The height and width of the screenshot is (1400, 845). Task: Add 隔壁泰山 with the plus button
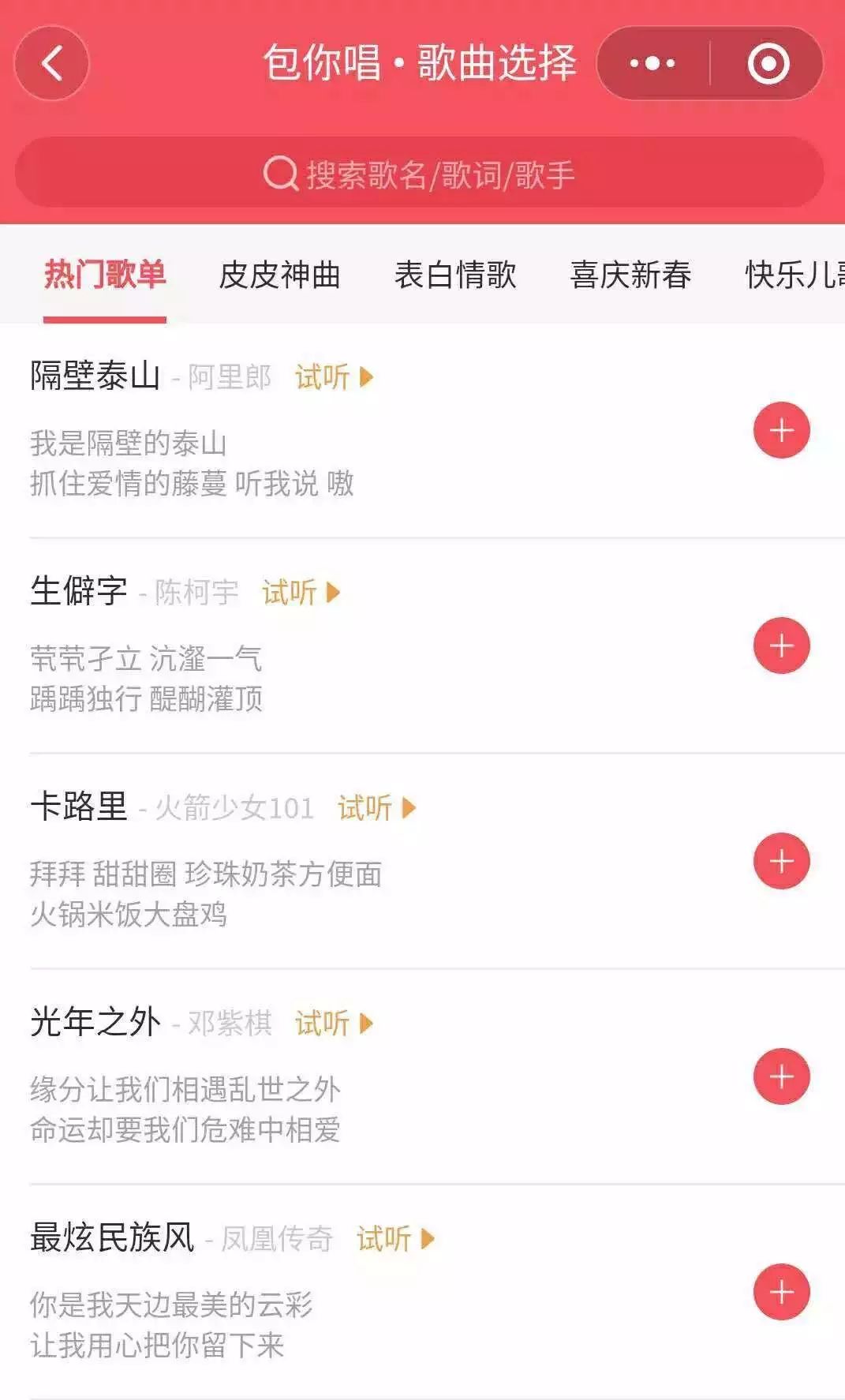coord(781,431)
